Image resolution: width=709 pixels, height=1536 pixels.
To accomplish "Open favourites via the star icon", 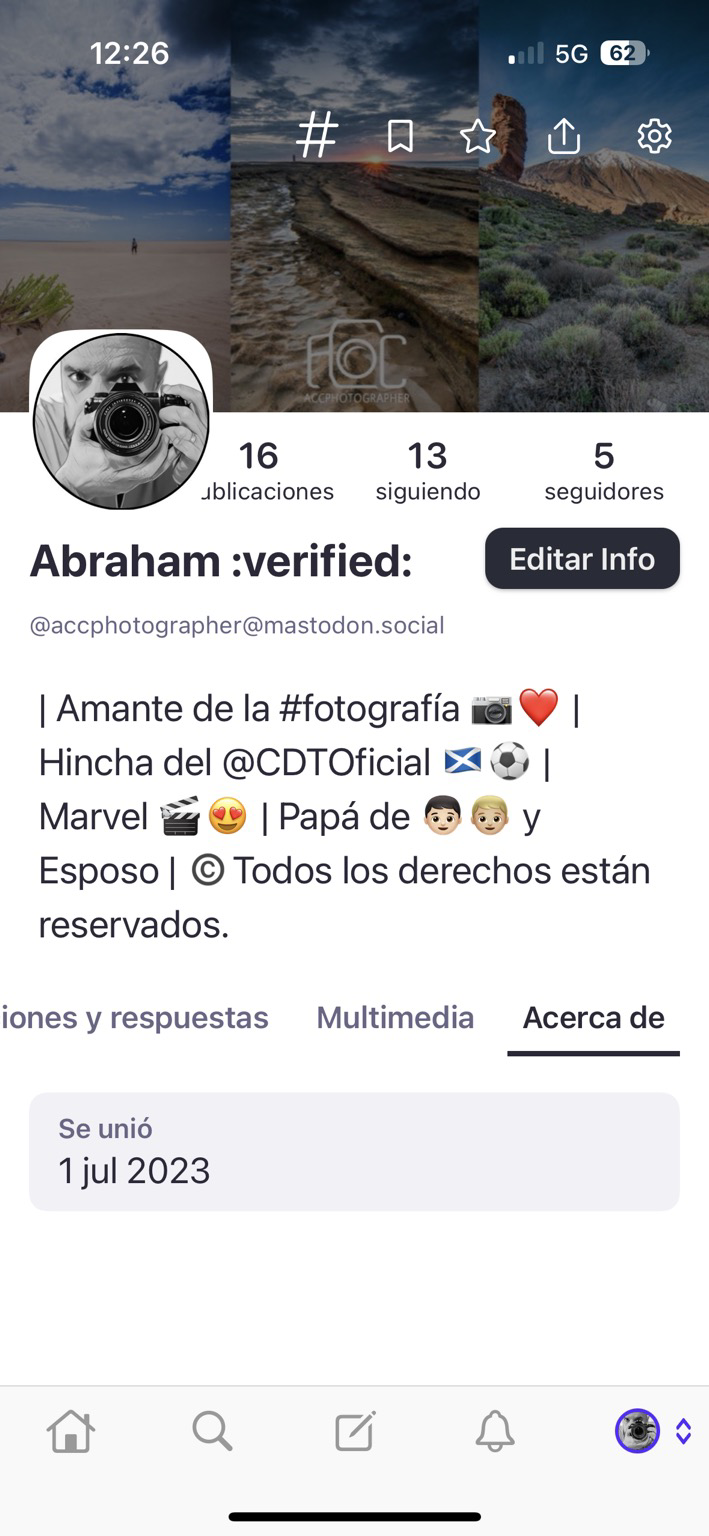I will (478, 136).
